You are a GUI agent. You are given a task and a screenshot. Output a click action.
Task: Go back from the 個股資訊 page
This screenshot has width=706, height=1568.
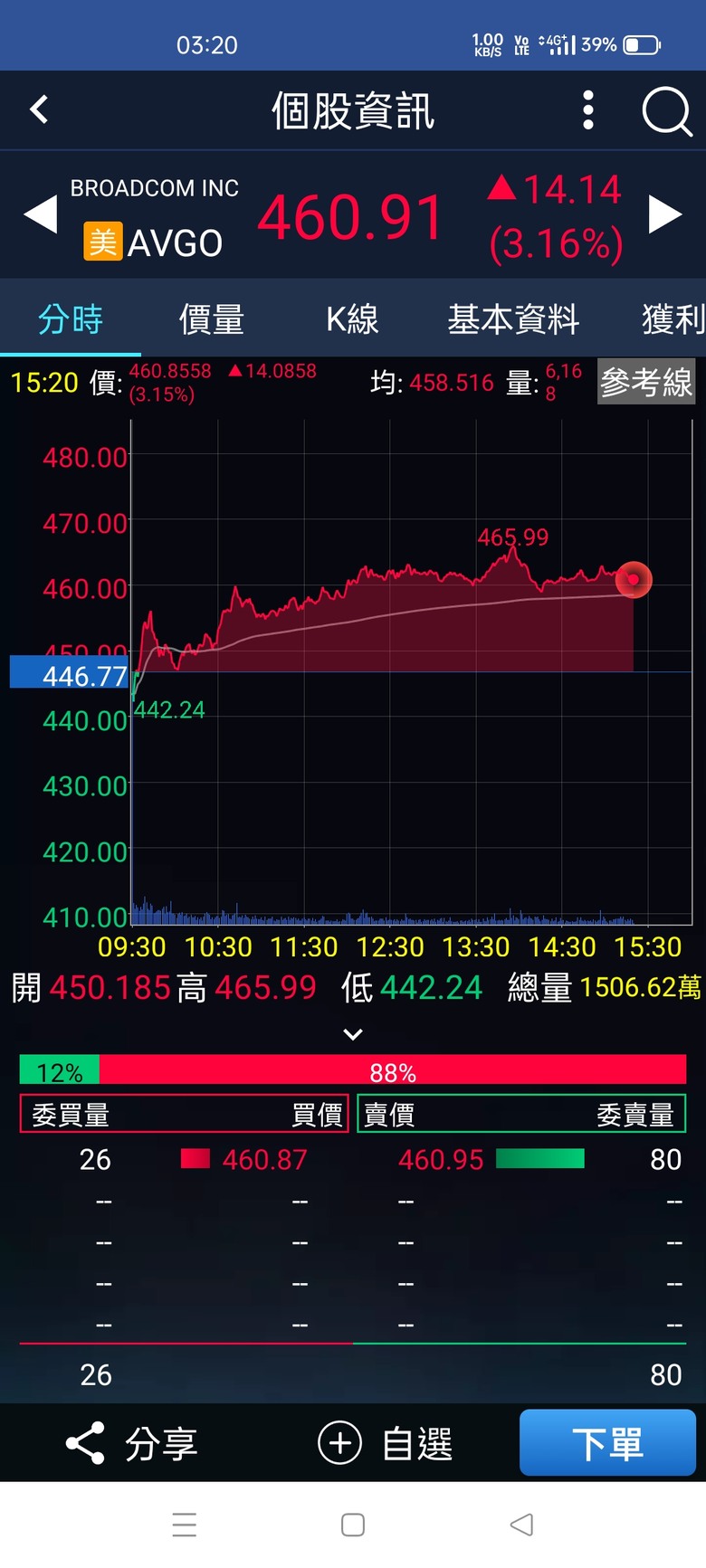click(x=39, y=110)
